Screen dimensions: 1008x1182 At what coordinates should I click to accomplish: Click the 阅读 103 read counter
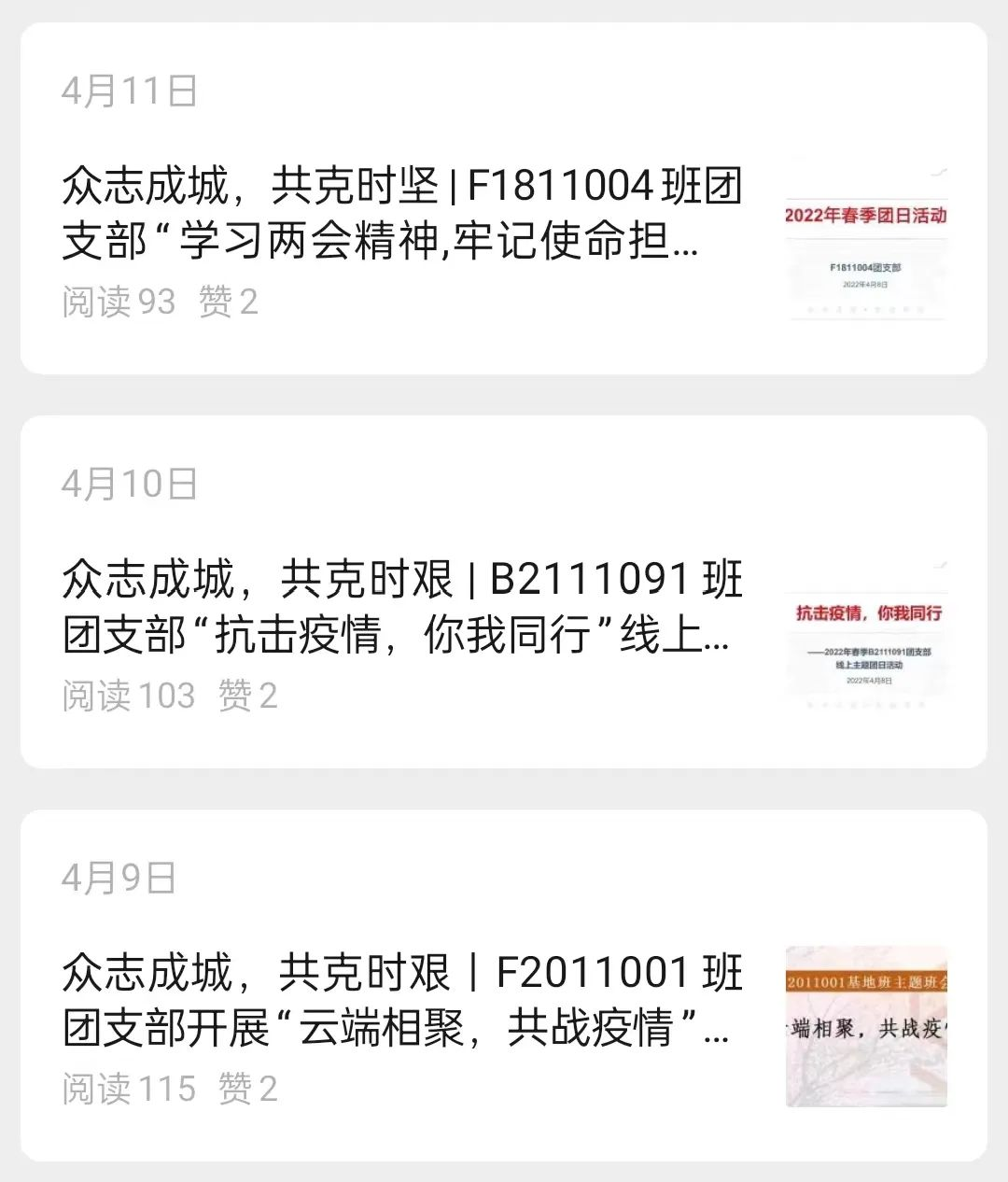[124, 696]
